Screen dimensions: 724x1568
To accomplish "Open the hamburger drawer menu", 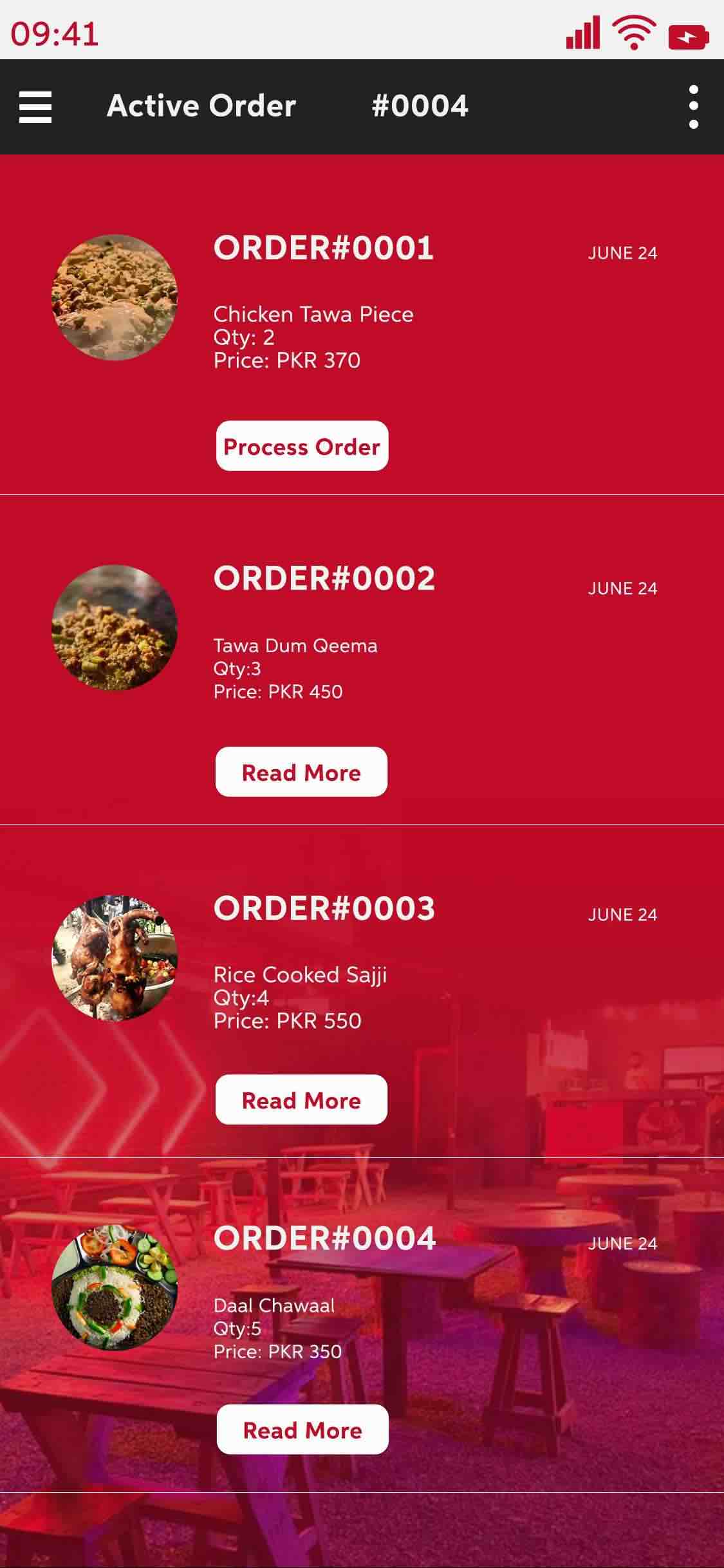I will point(35,107).
